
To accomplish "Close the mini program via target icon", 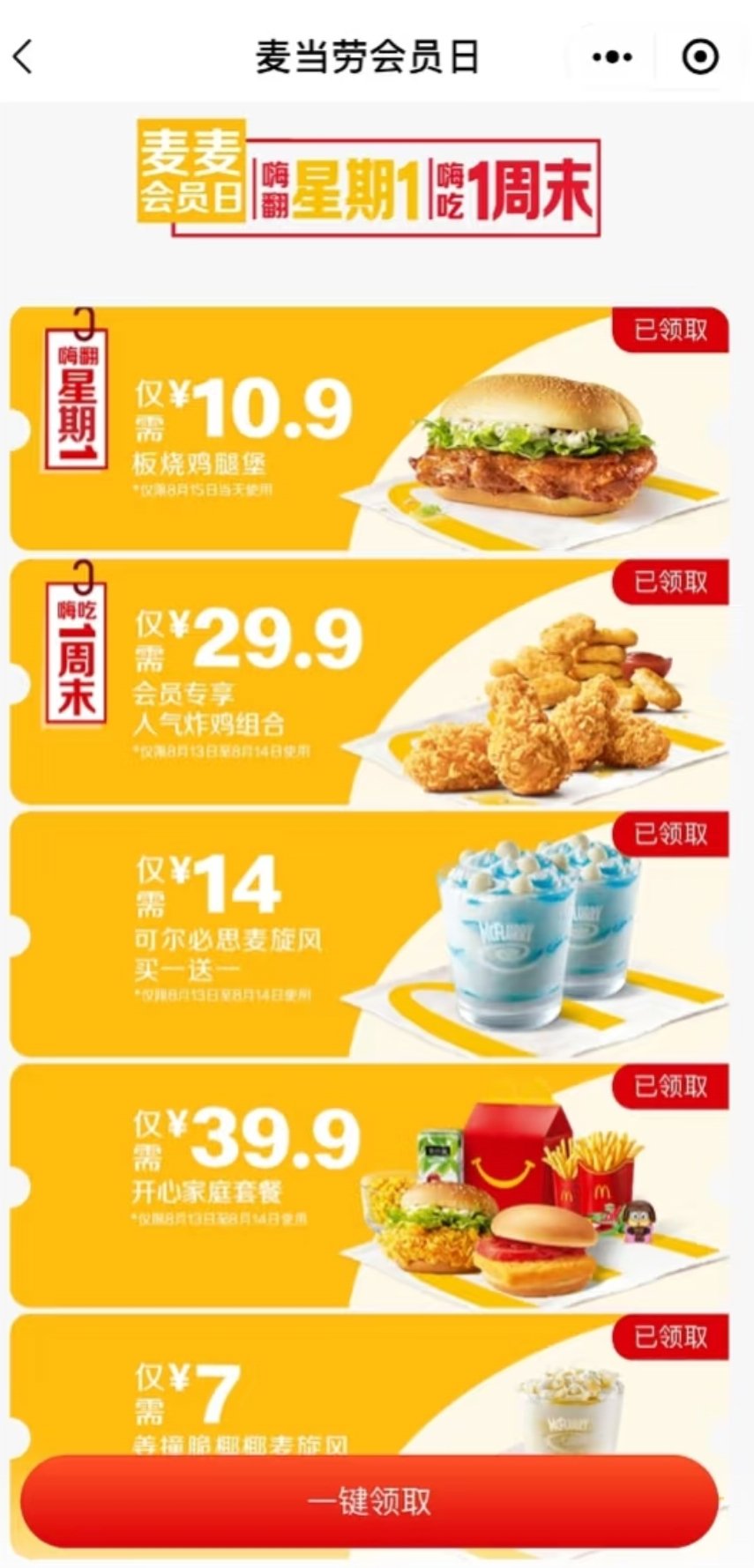I will [x=700, y=57].
